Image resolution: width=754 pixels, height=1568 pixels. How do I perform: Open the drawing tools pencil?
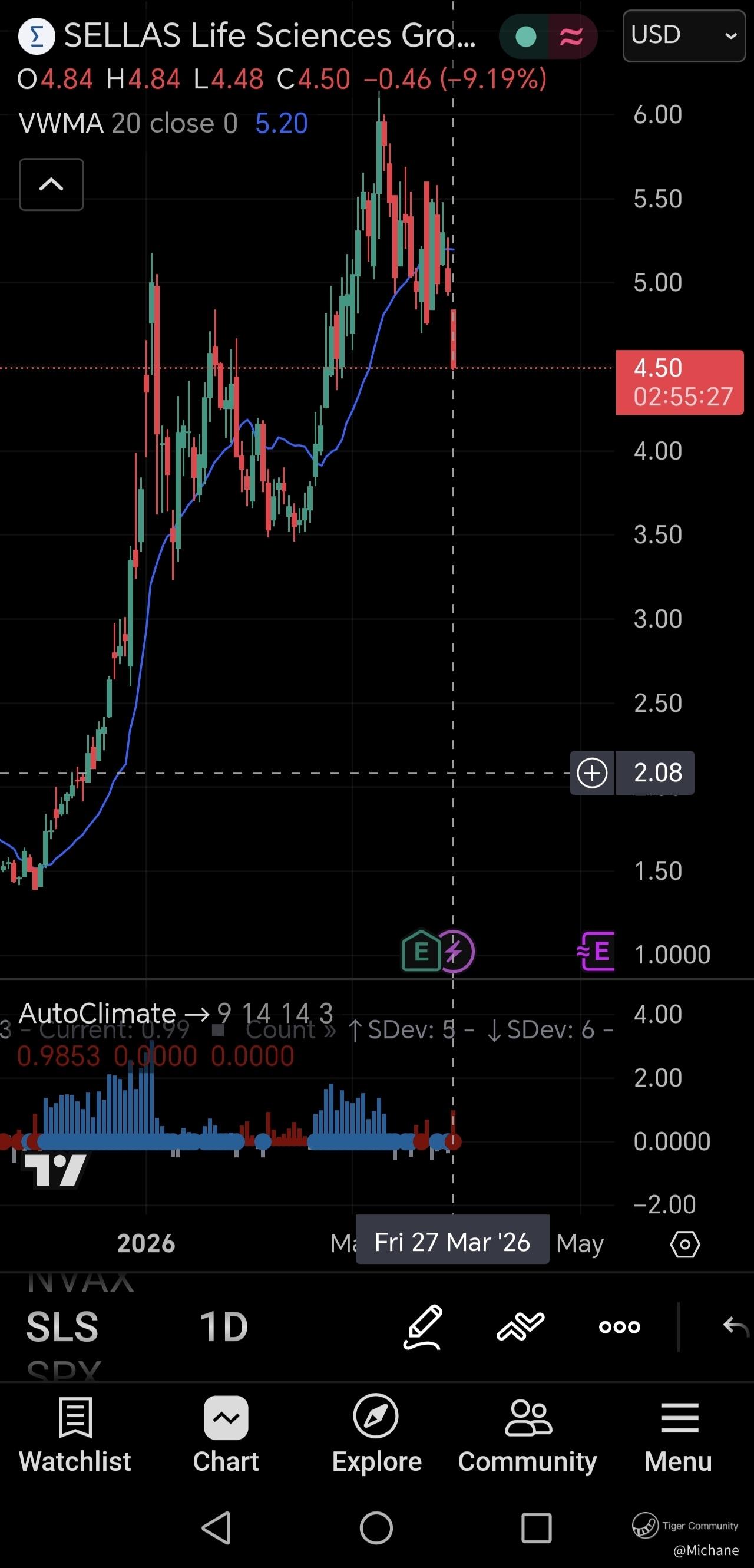[423, 1326]
